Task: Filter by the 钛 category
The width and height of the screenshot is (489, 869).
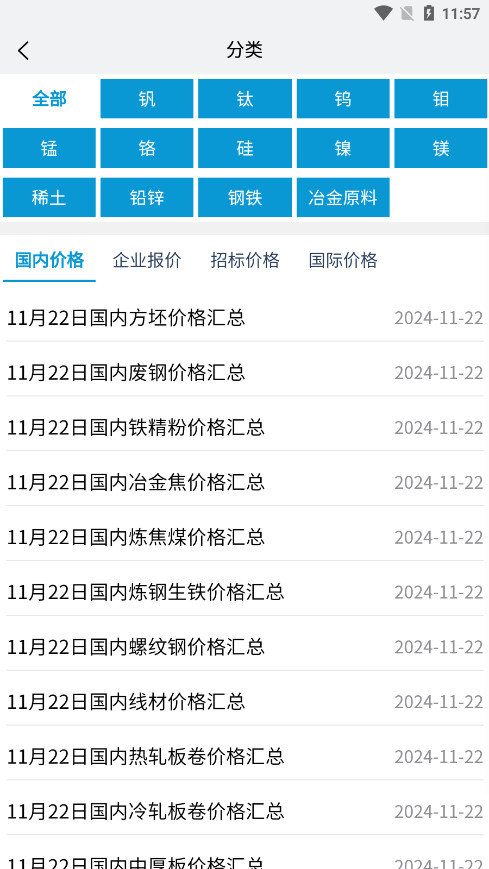Action: click(244, 99)
